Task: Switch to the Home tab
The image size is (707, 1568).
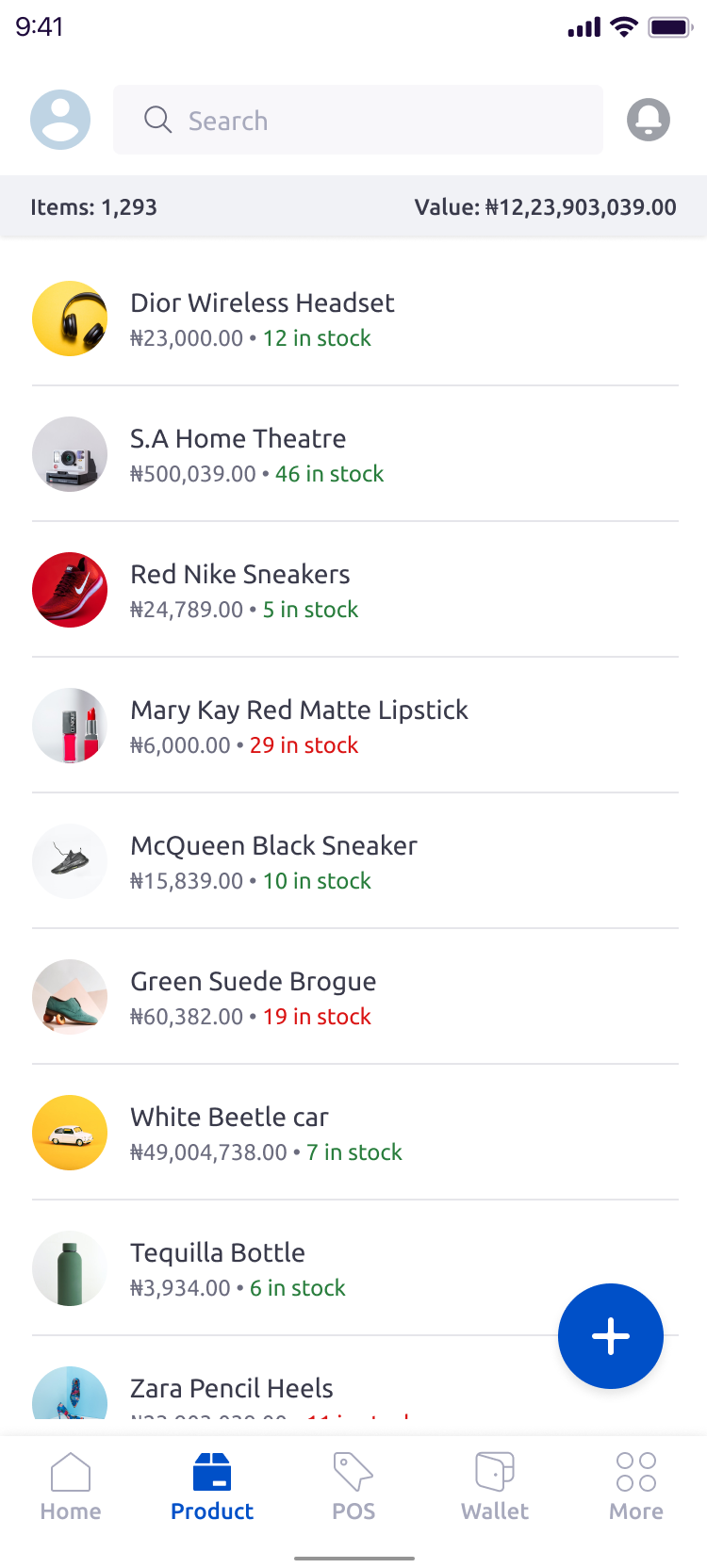Action: pos(71,1487)
